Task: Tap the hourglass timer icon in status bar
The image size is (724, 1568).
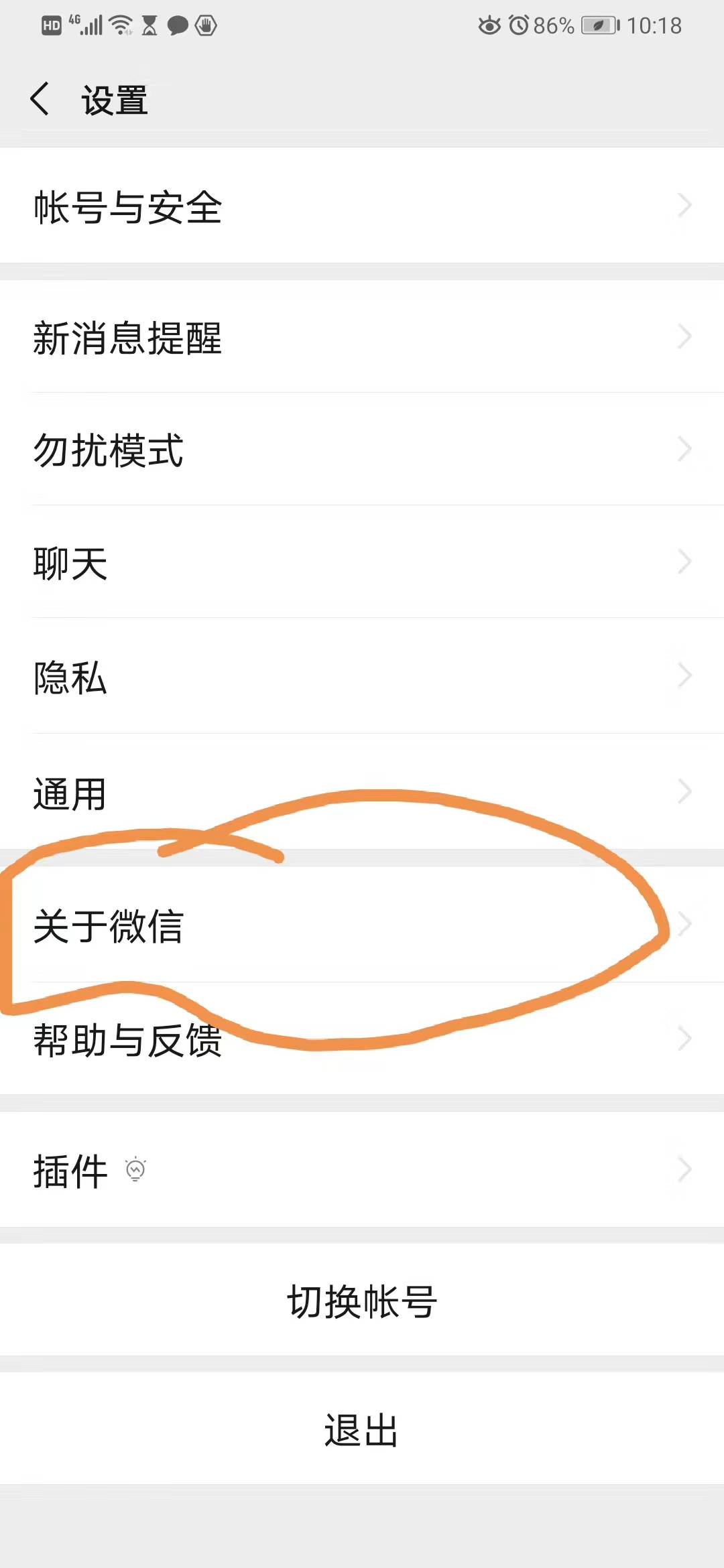Action: click(x=149, y=25)
